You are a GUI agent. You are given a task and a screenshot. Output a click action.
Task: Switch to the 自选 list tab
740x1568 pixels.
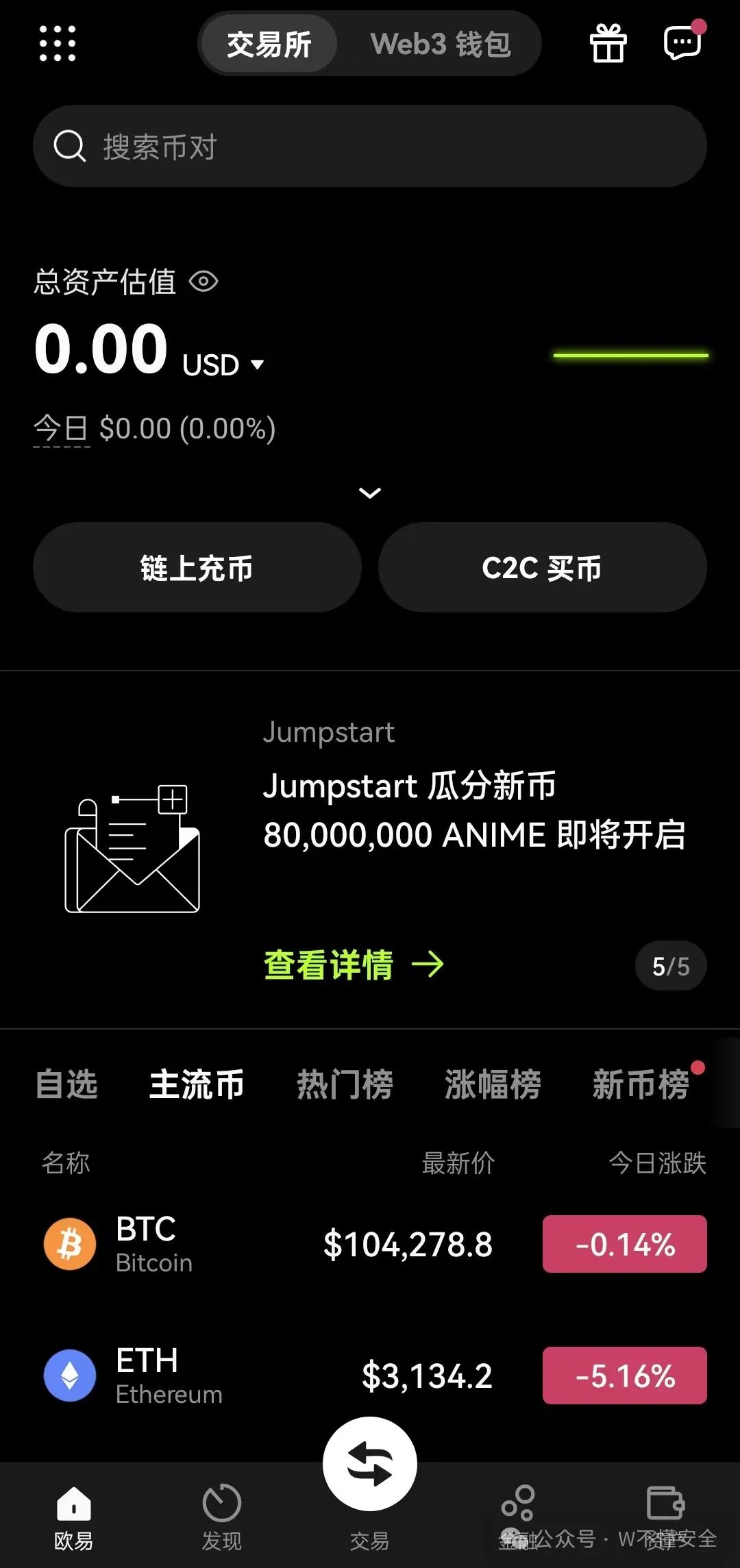[x=66, y=1084]
